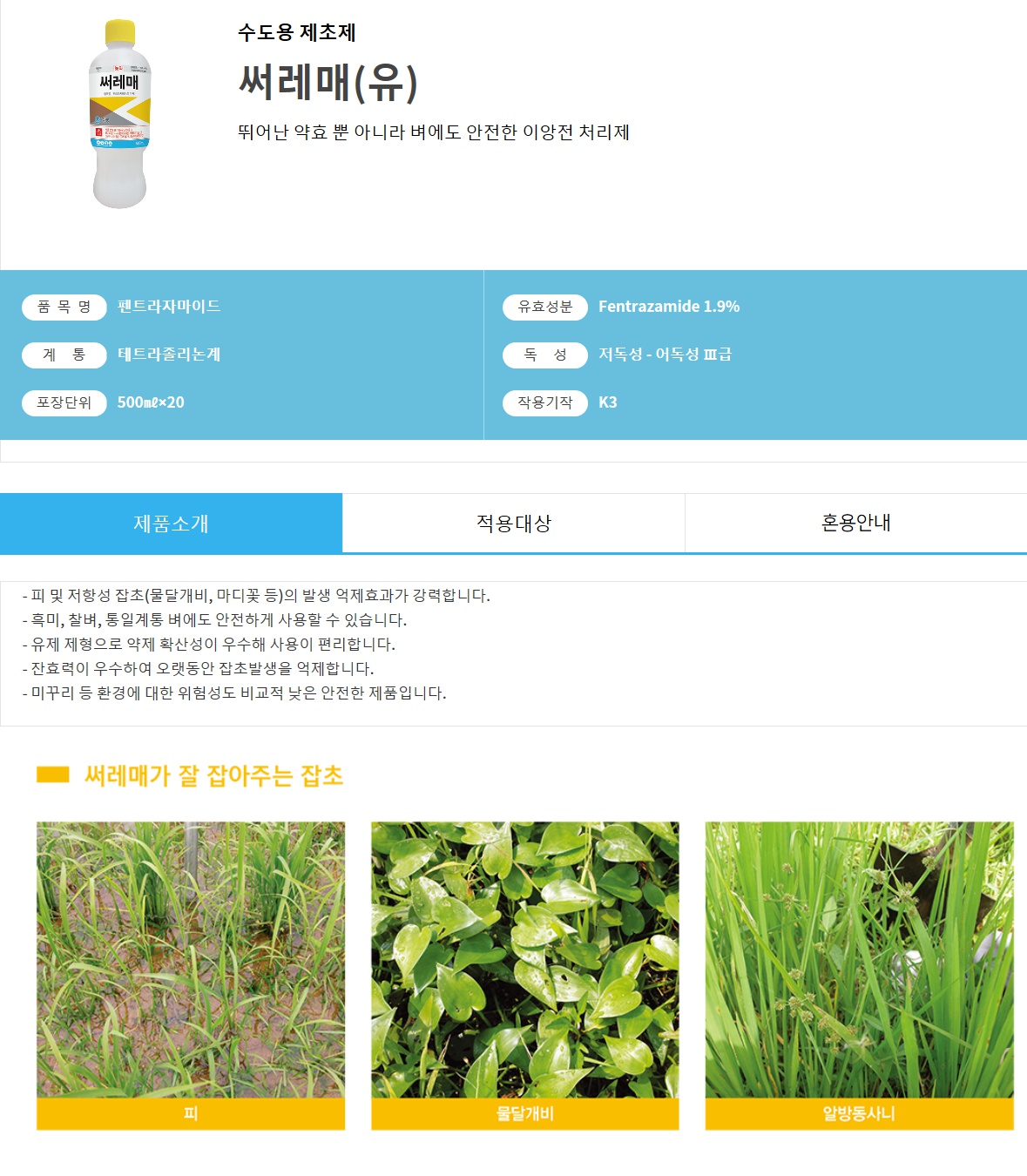Select the 혼용안내 tab
The height and width of the screenshot is (1176, 1027).
coord(855,524)
